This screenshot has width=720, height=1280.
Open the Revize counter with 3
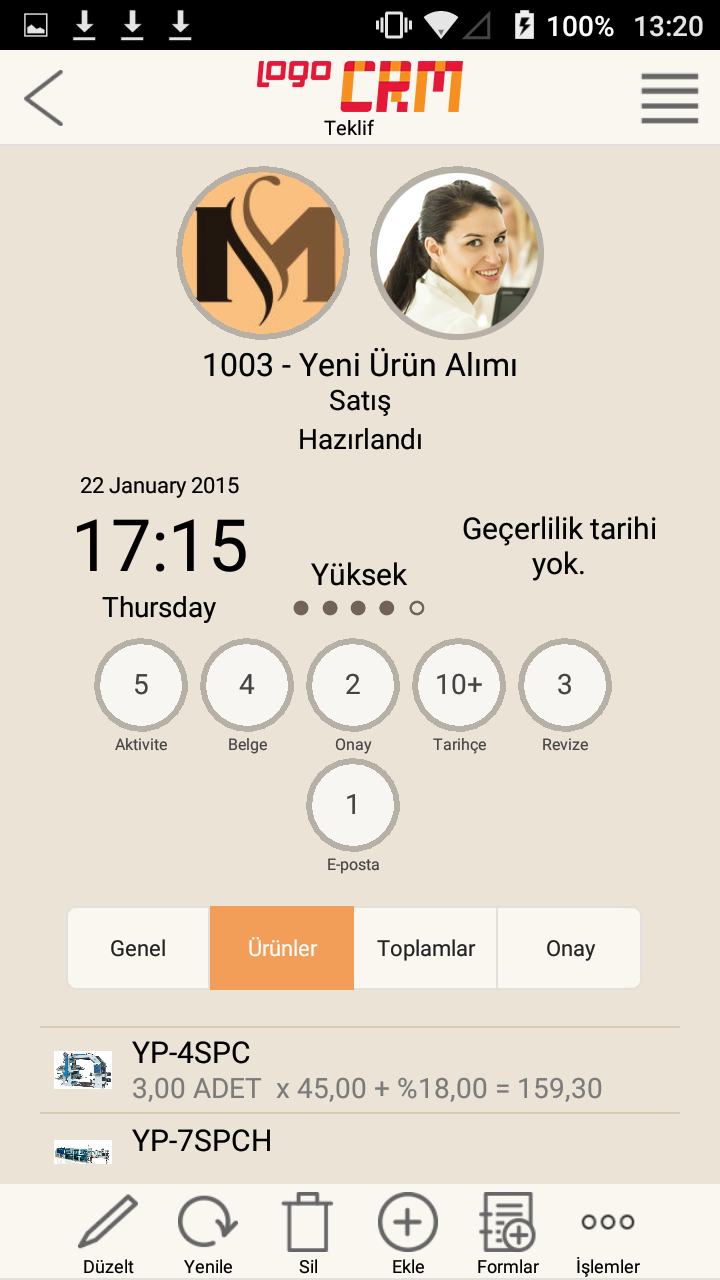565,685
